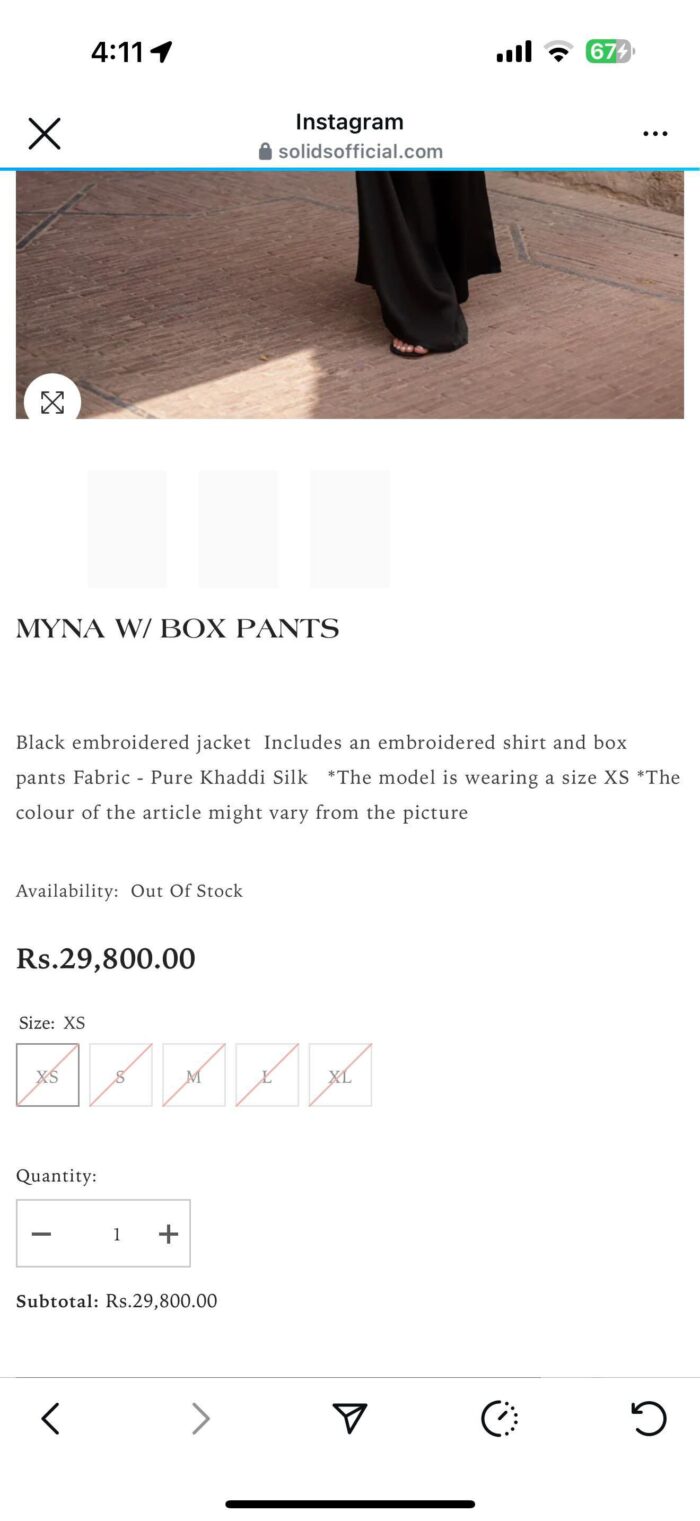
Task: Tap the quantity number field
Action: pos(116,1234)
